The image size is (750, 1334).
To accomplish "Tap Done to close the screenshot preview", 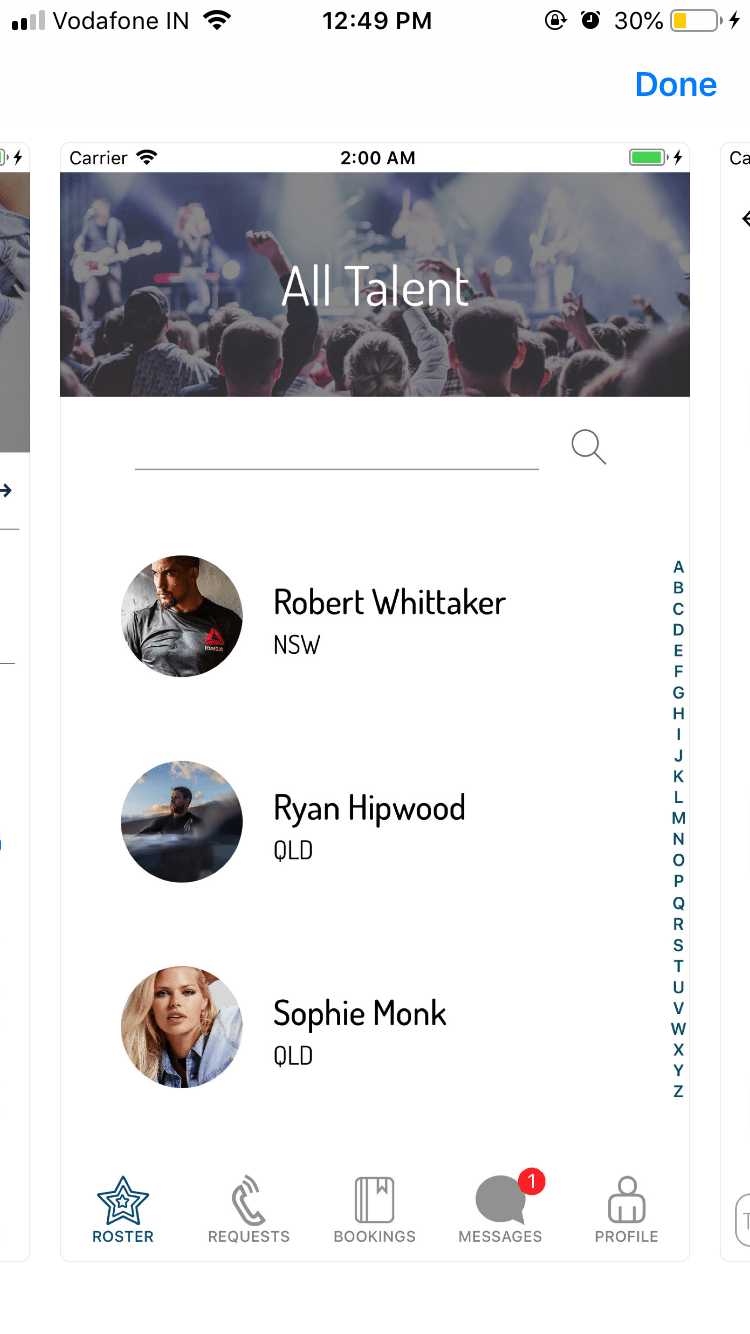I will coord(675,85).
